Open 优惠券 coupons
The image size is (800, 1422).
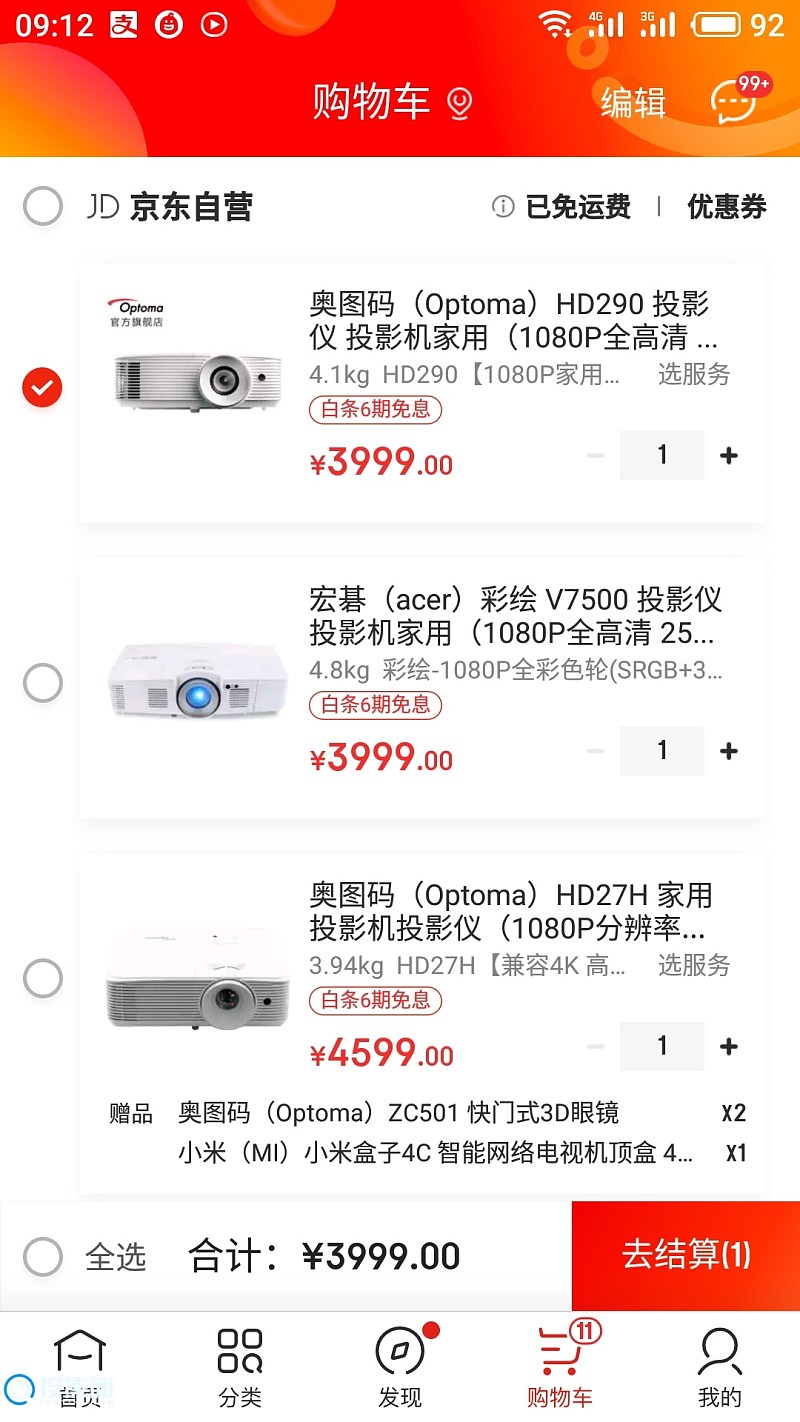(726, 207)
